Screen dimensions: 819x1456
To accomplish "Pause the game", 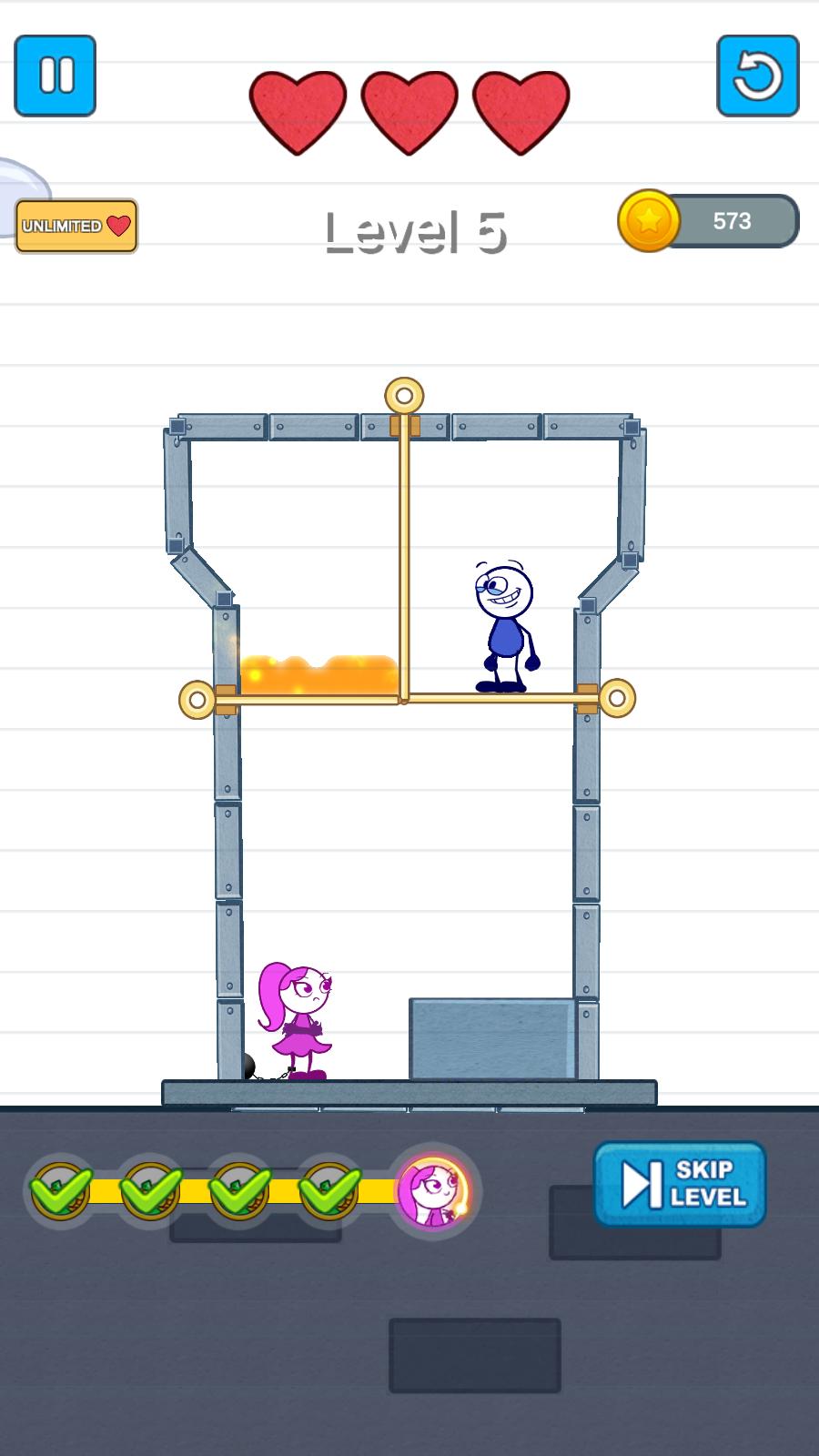I will pyautogui.click(x=56, y=76).
